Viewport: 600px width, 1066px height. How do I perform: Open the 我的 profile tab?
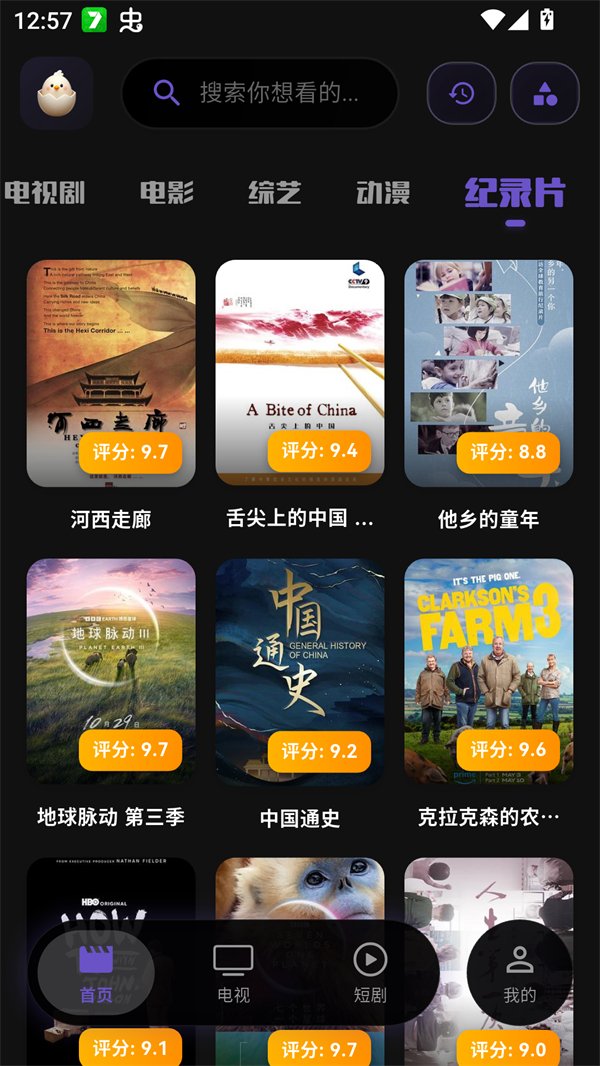520,974
